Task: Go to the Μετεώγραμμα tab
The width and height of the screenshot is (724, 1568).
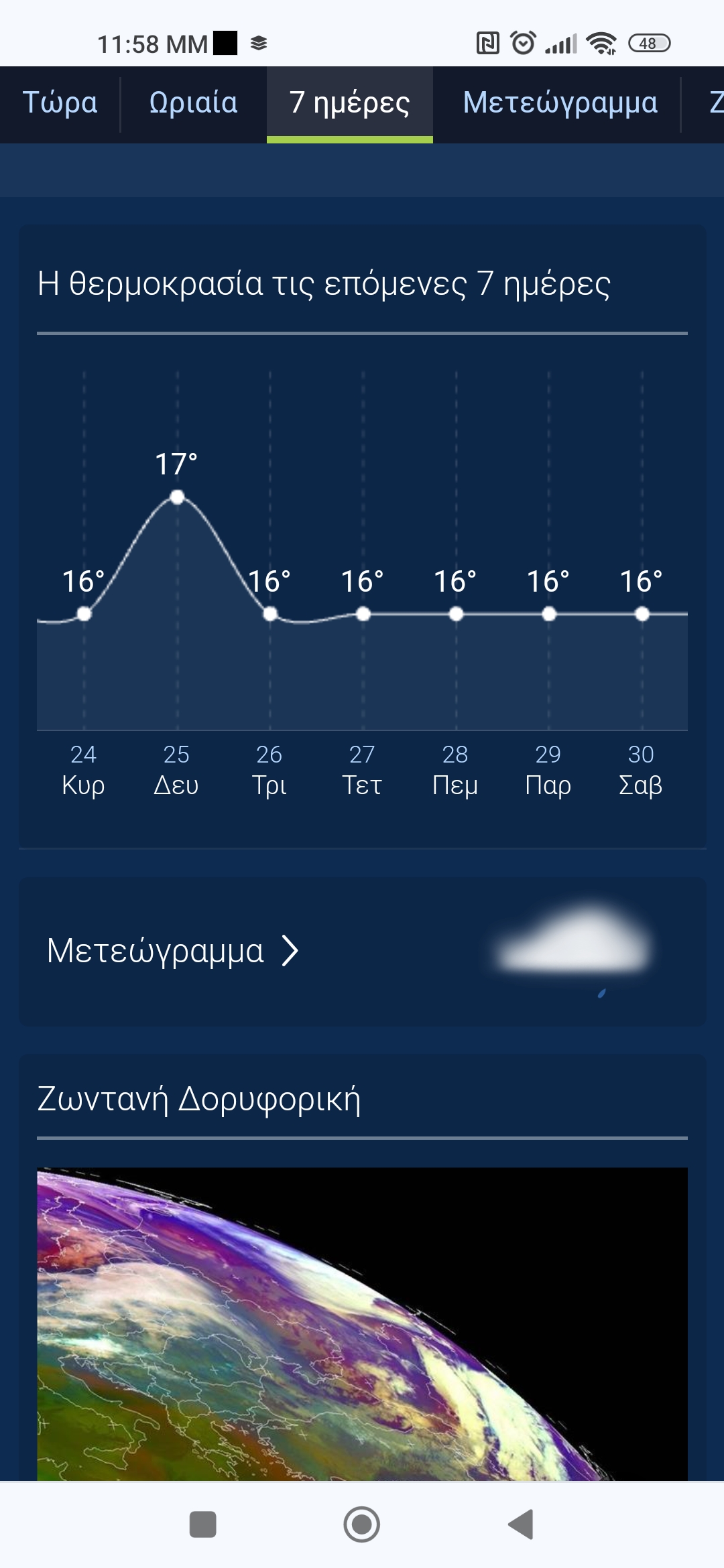Action: click(x=560, y=103)
